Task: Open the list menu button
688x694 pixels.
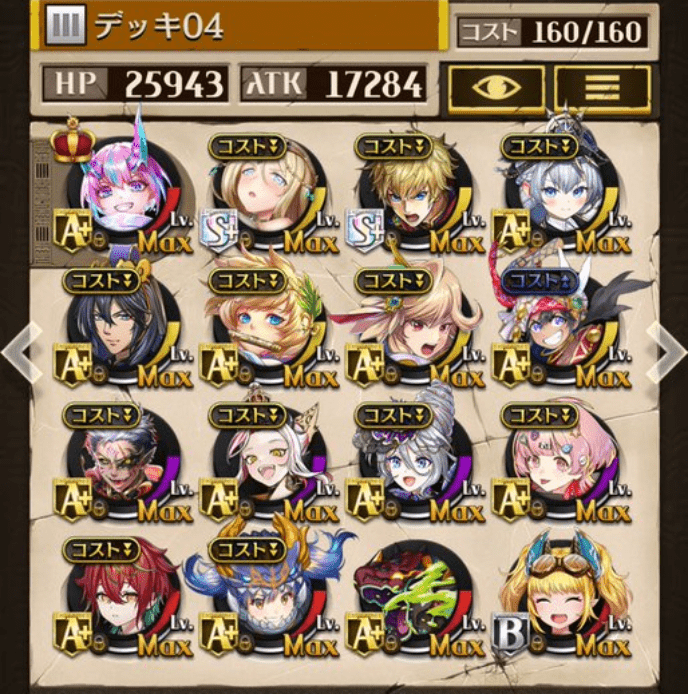Action: pyautogui.click(x=602, y=88)
